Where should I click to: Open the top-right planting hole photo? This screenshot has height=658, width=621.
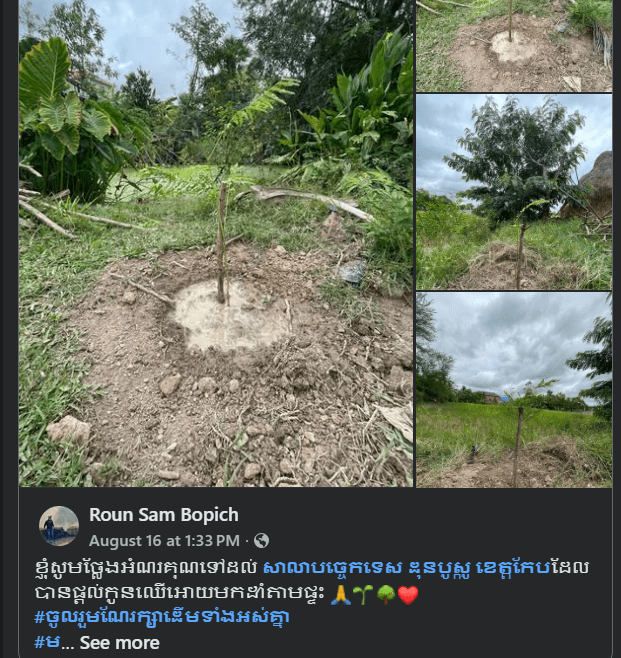513,45
